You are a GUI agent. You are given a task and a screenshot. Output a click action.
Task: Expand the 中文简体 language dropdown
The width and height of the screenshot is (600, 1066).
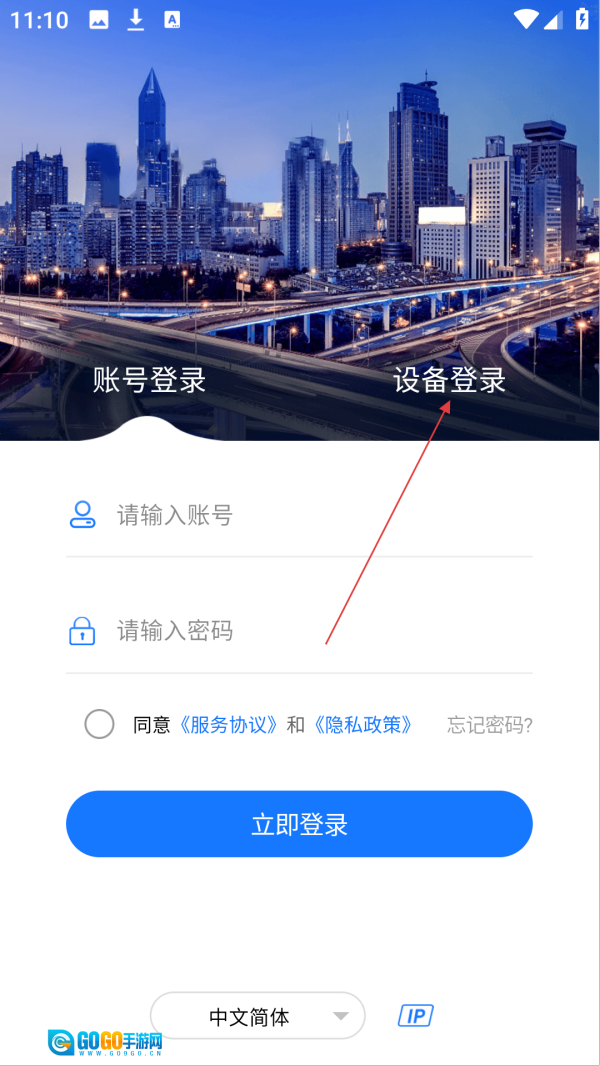coord(258,1017)
